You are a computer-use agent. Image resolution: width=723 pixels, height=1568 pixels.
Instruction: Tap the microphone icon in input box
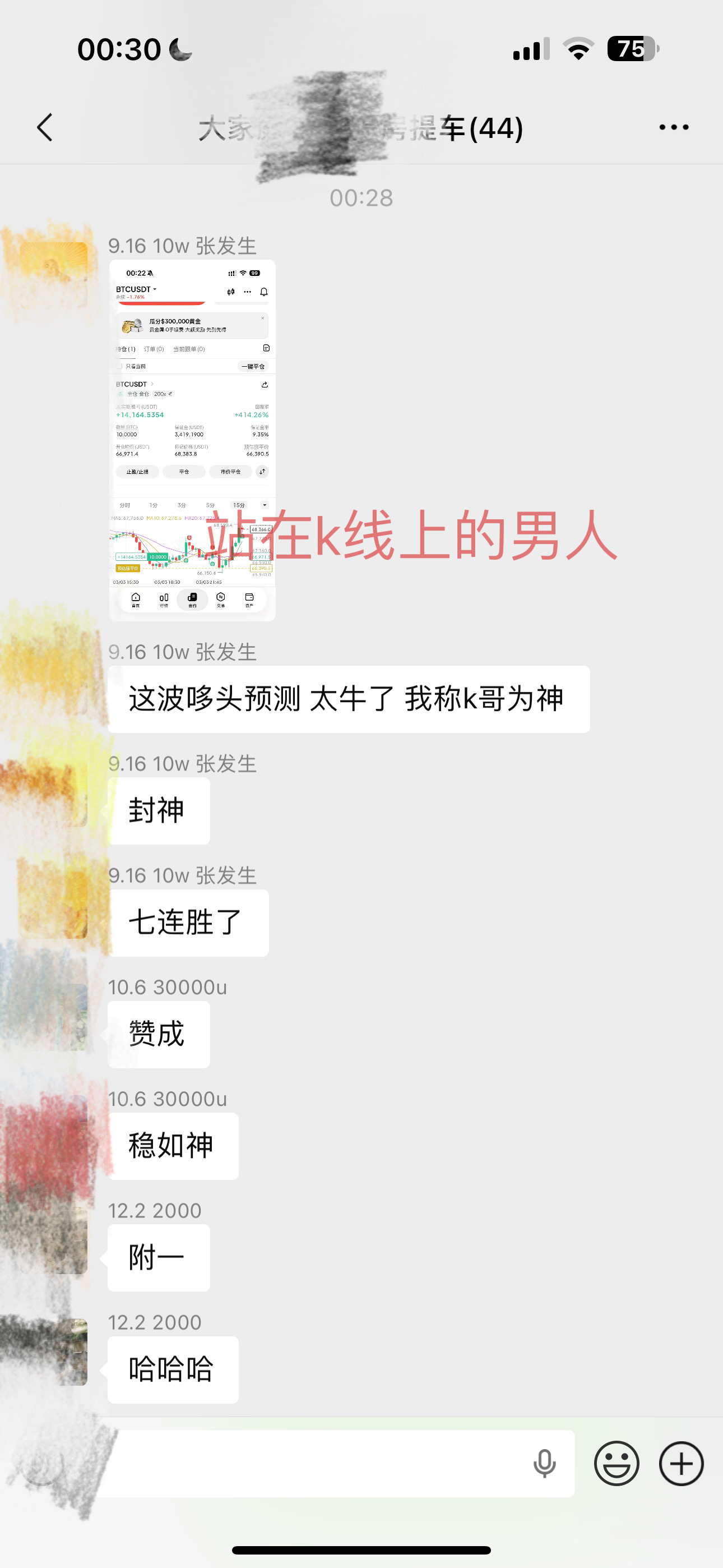(x=545, y=1463)
